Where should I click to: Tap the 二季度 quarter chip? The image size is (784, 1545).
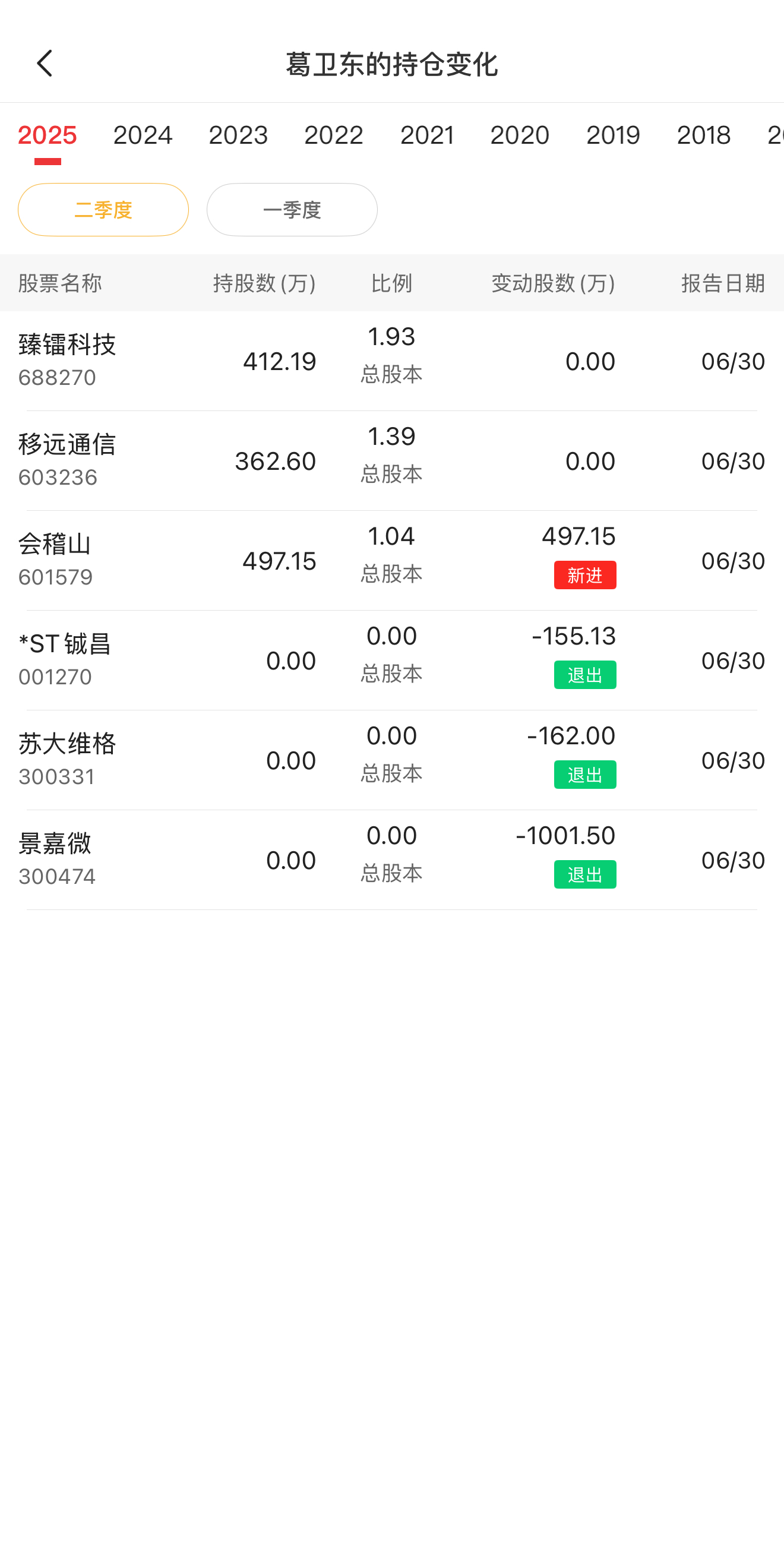click(103, 210)
